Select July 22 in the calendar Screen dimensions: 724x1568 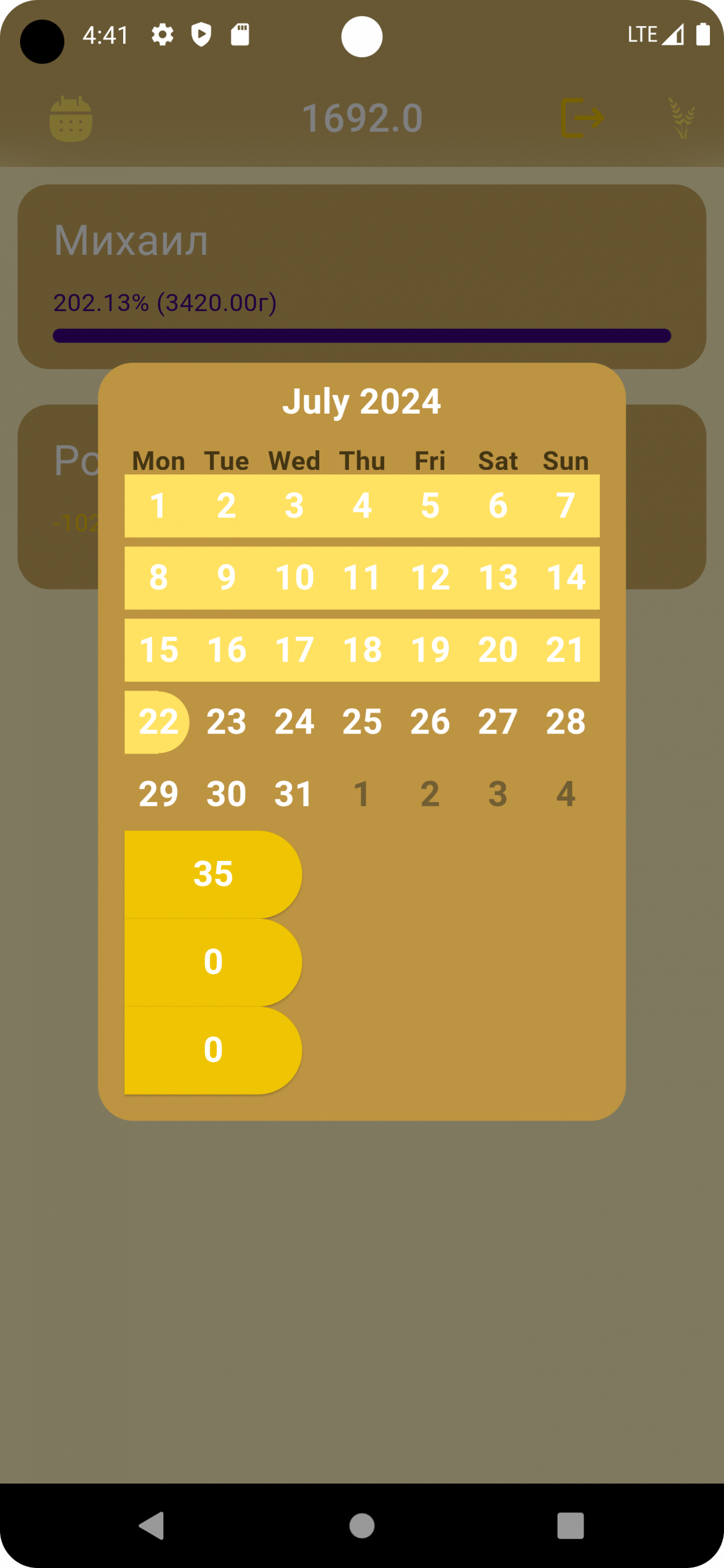[158, 722]
